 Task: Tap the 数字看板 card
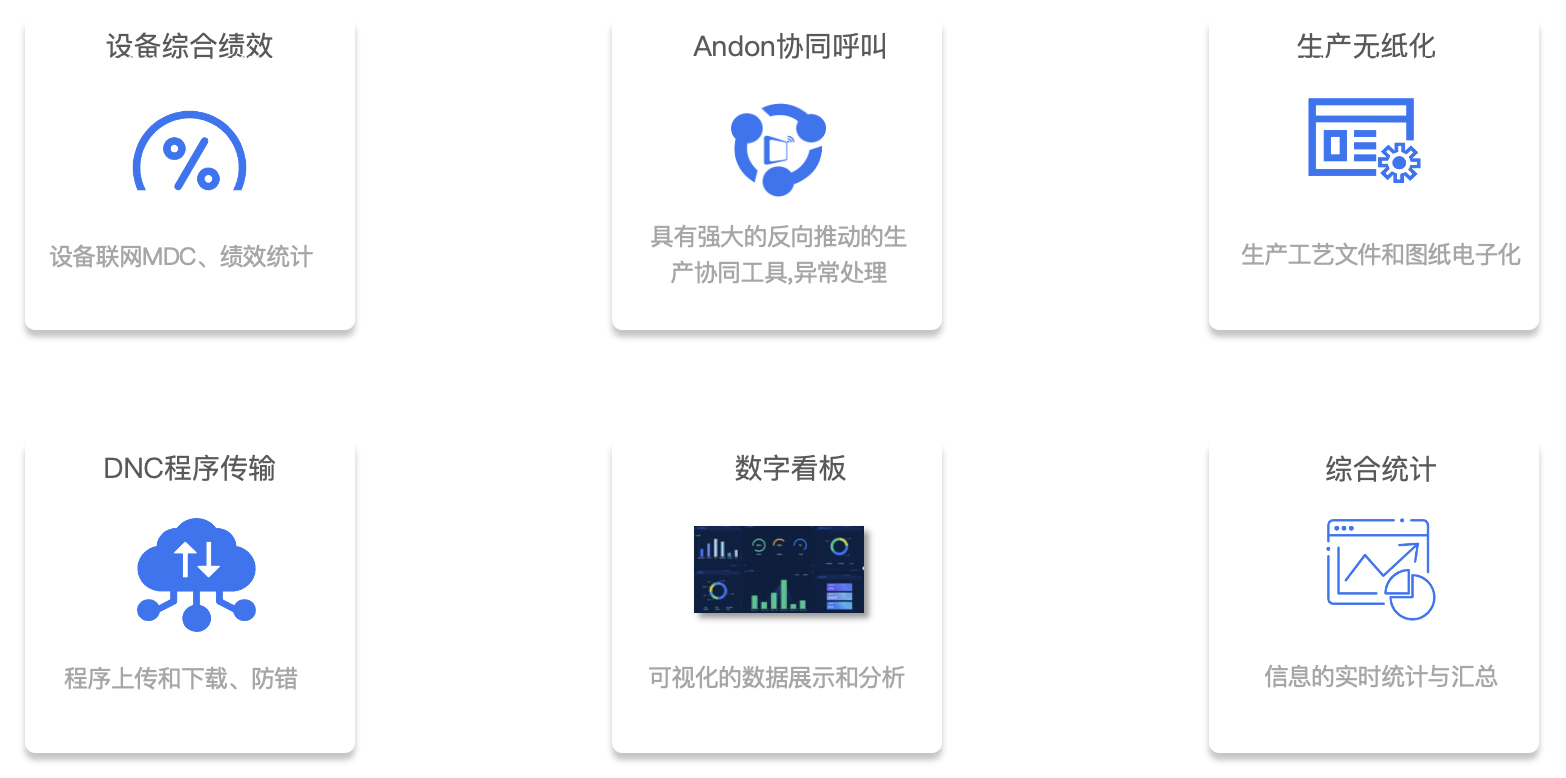[x=777, y=595]
